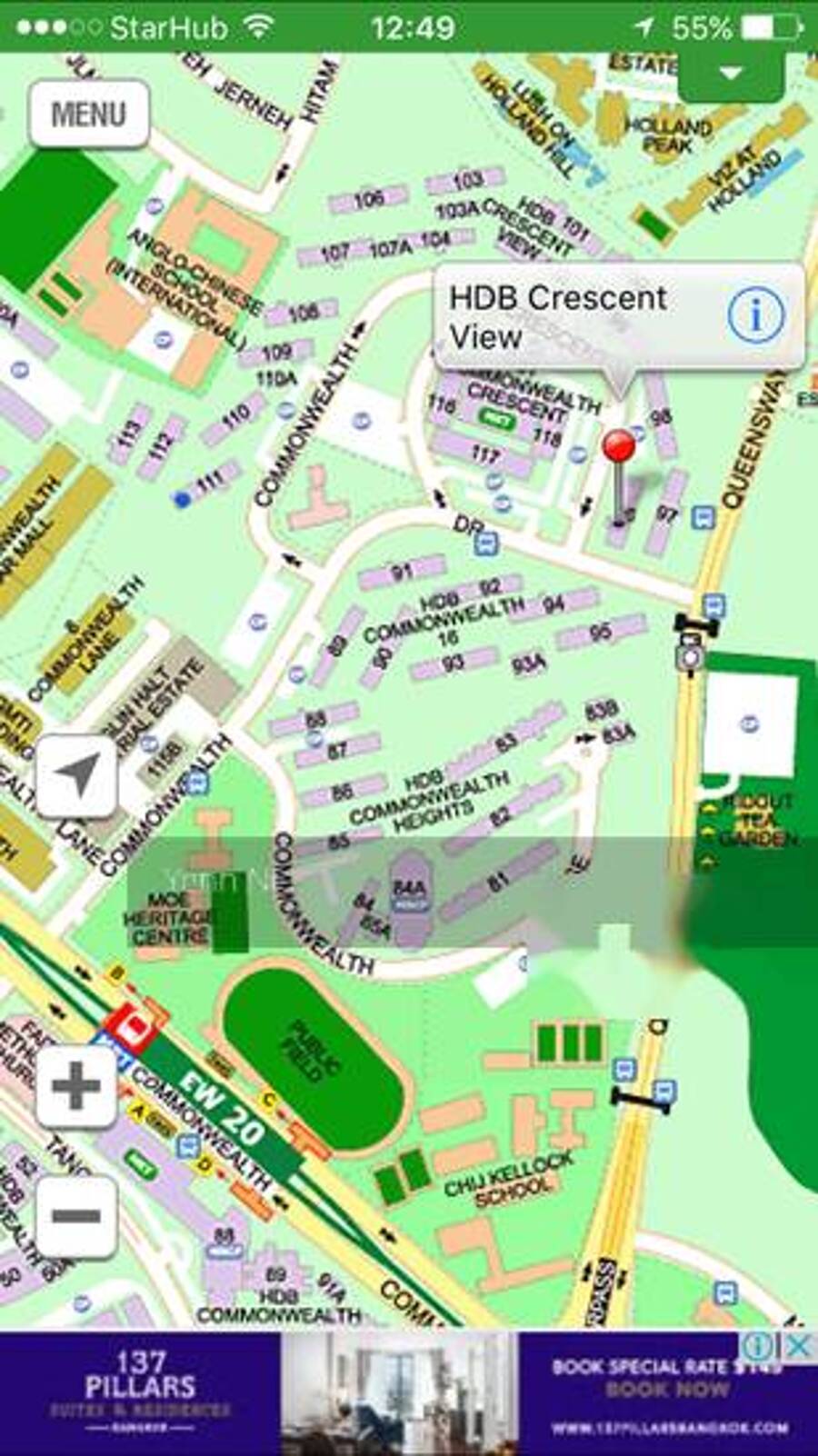This screenshot has width=818, height=1456.
Task: Expand the green dropdown arrow tab
Action: pos(731,75)
